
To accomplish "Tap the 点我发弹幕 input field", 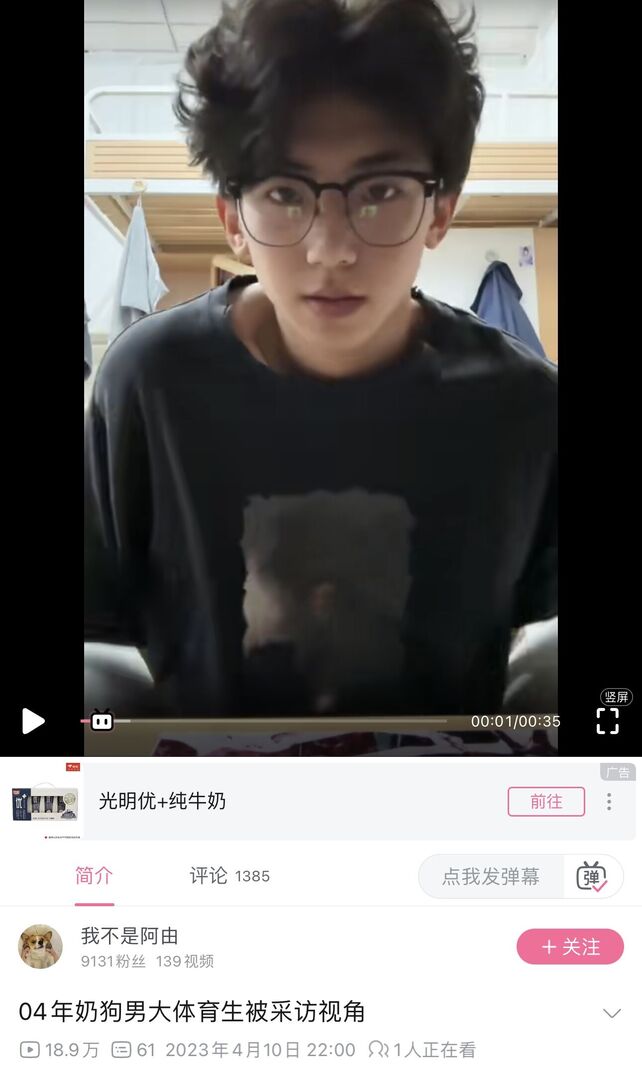I will coord(491,877).
